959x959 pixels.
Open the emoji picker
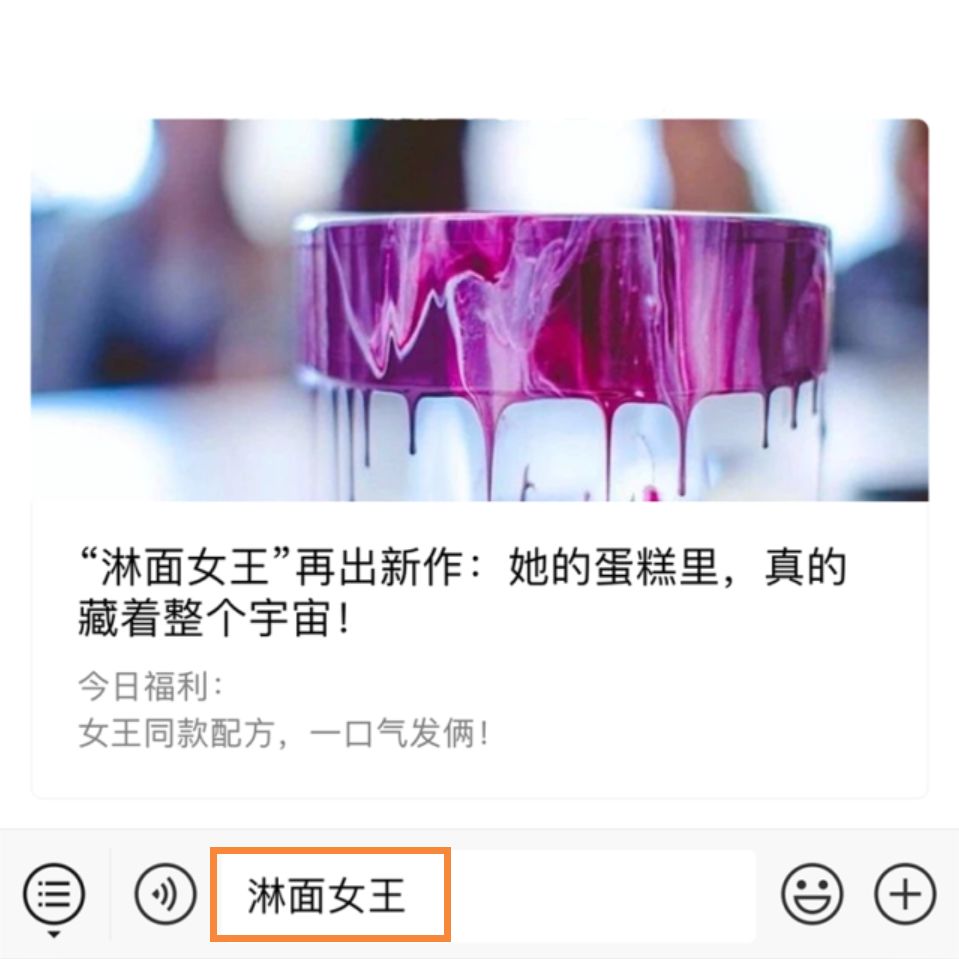coord(812,894)
